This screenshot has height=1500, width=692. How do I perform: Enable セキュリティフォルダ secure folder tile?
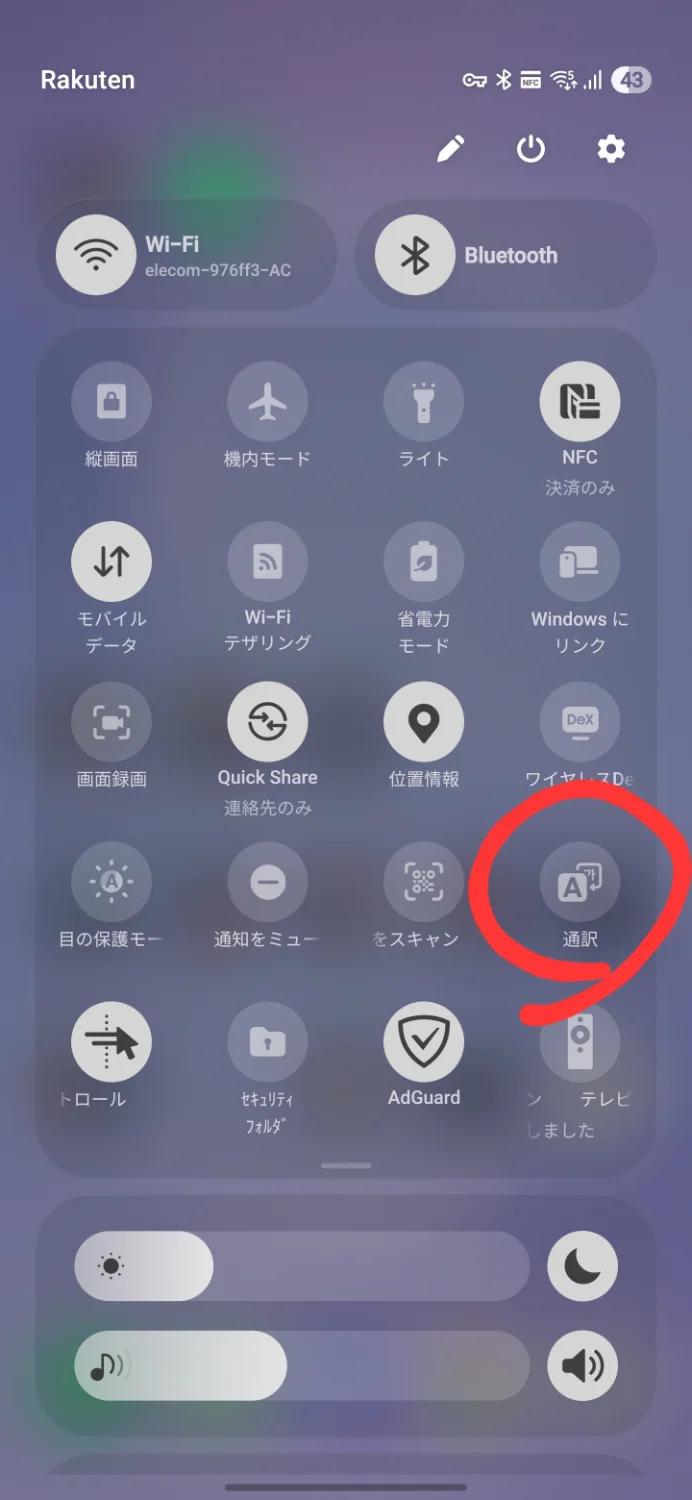[267, 1042]
